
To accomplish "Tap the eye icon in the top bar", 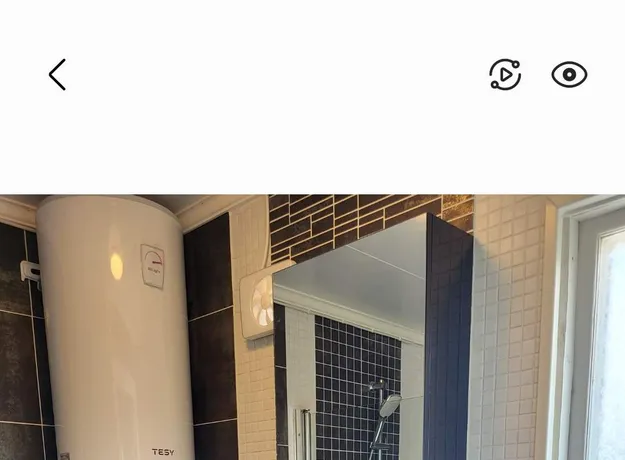I will coord(569,75).
